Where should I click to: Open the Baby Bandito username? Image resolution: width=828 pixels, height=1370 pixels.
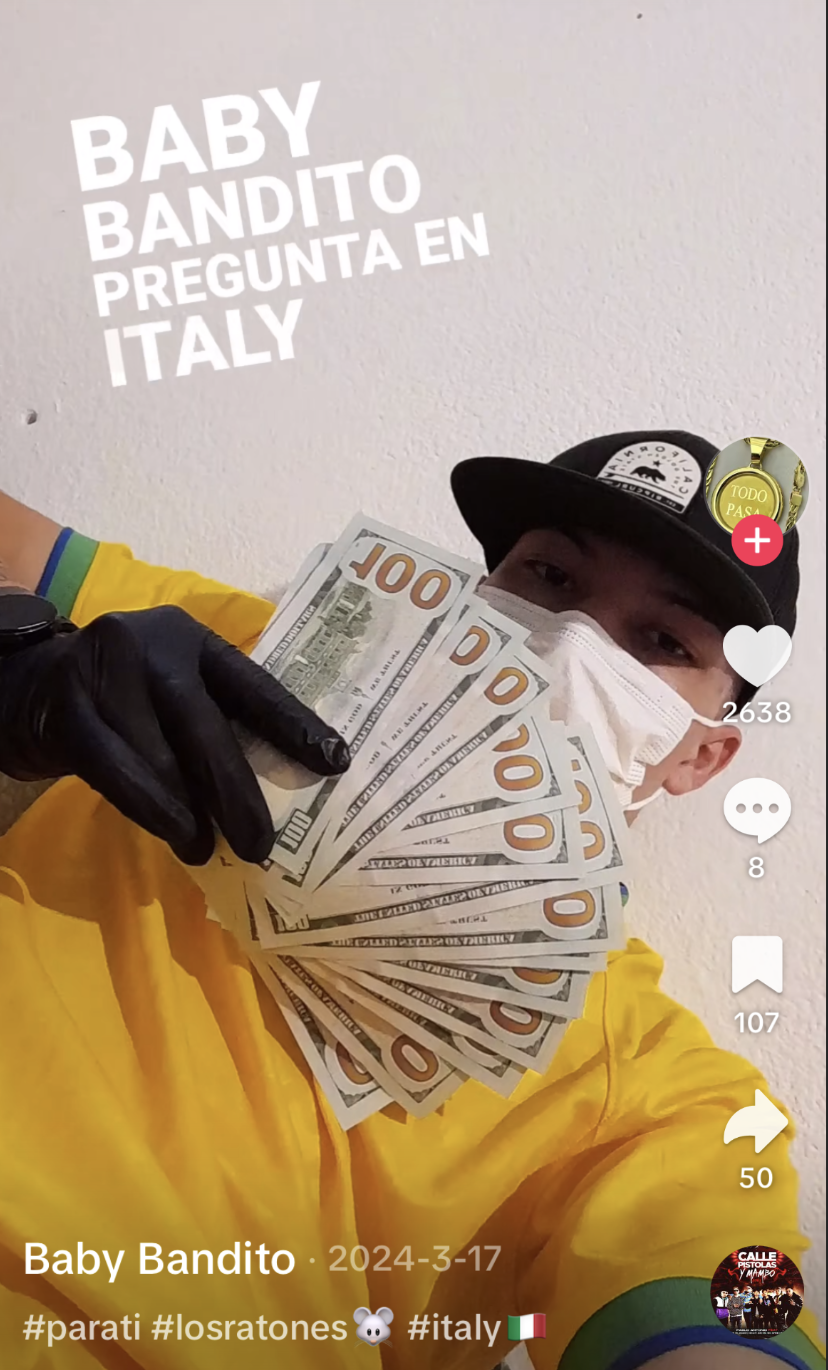159,1259
